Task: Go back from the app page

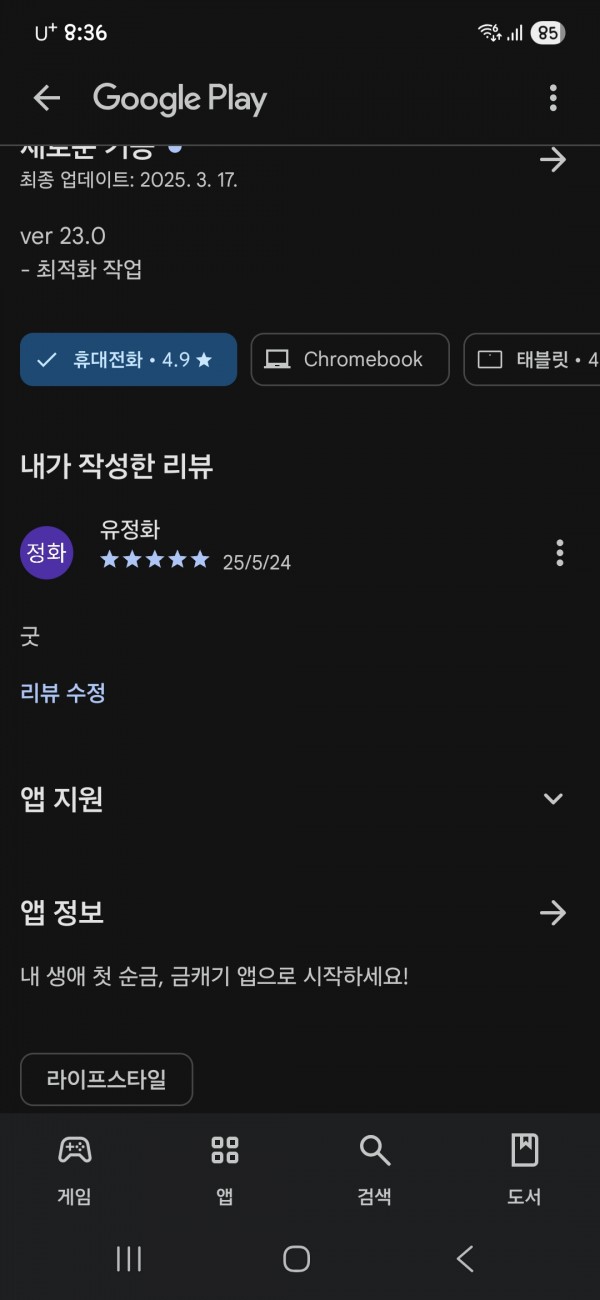Action: (x=47, y=98)
